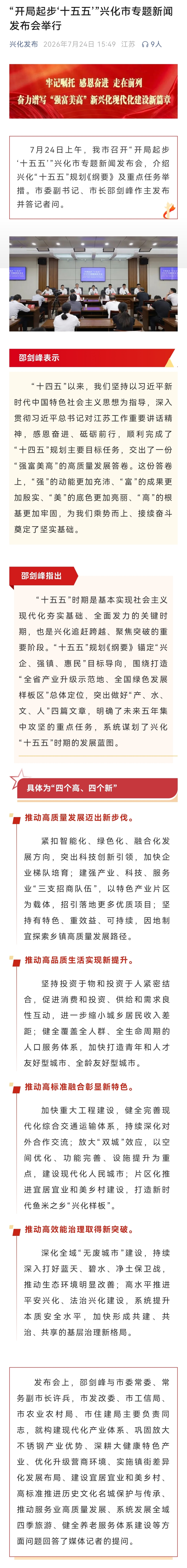Screen dimensions: 187x1568
Task: Open the 兴化发布 account page
Action: 24,44
